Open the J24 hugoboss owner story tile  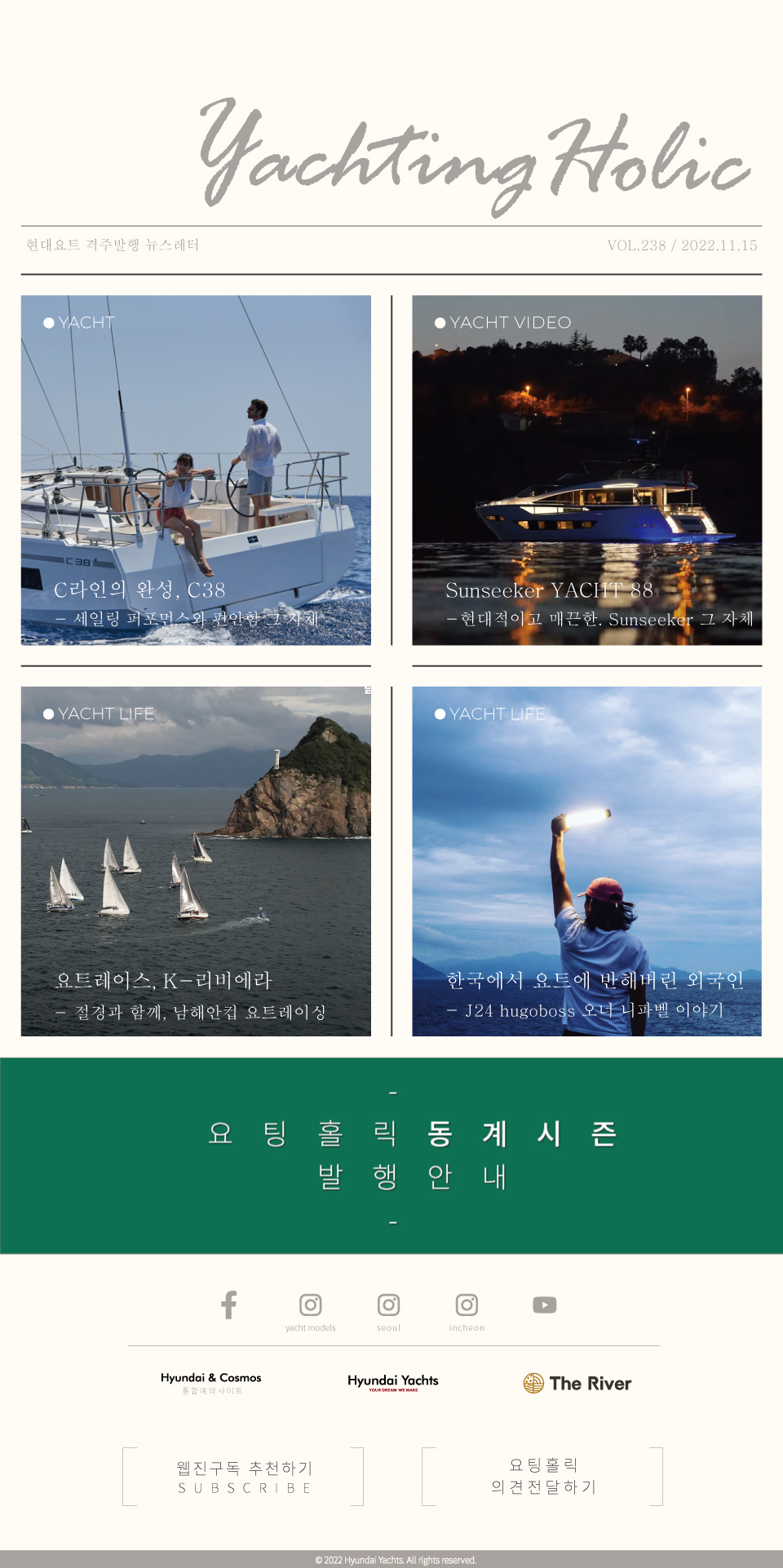[x=587, y=861]
